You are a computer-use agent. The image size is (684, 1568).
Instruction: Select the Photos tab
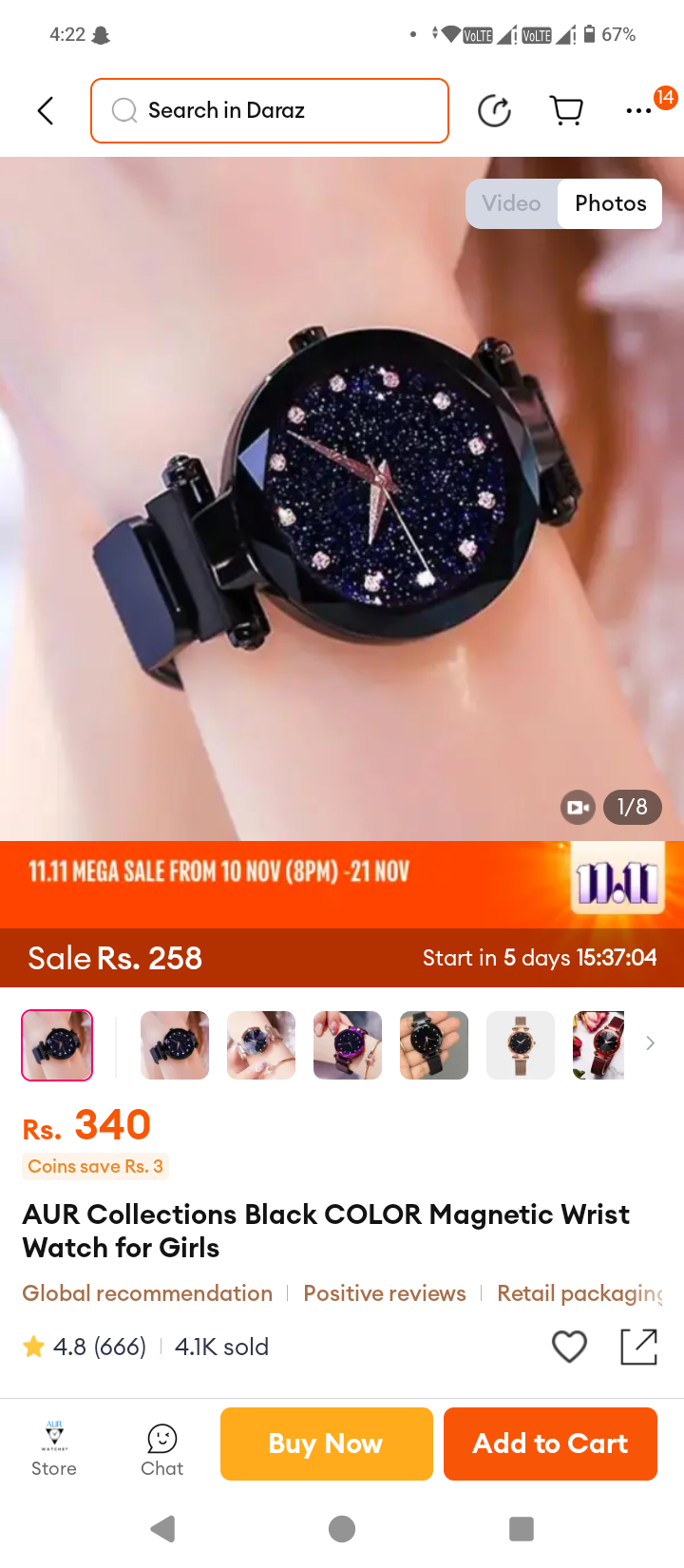click(x=611, y=203)
